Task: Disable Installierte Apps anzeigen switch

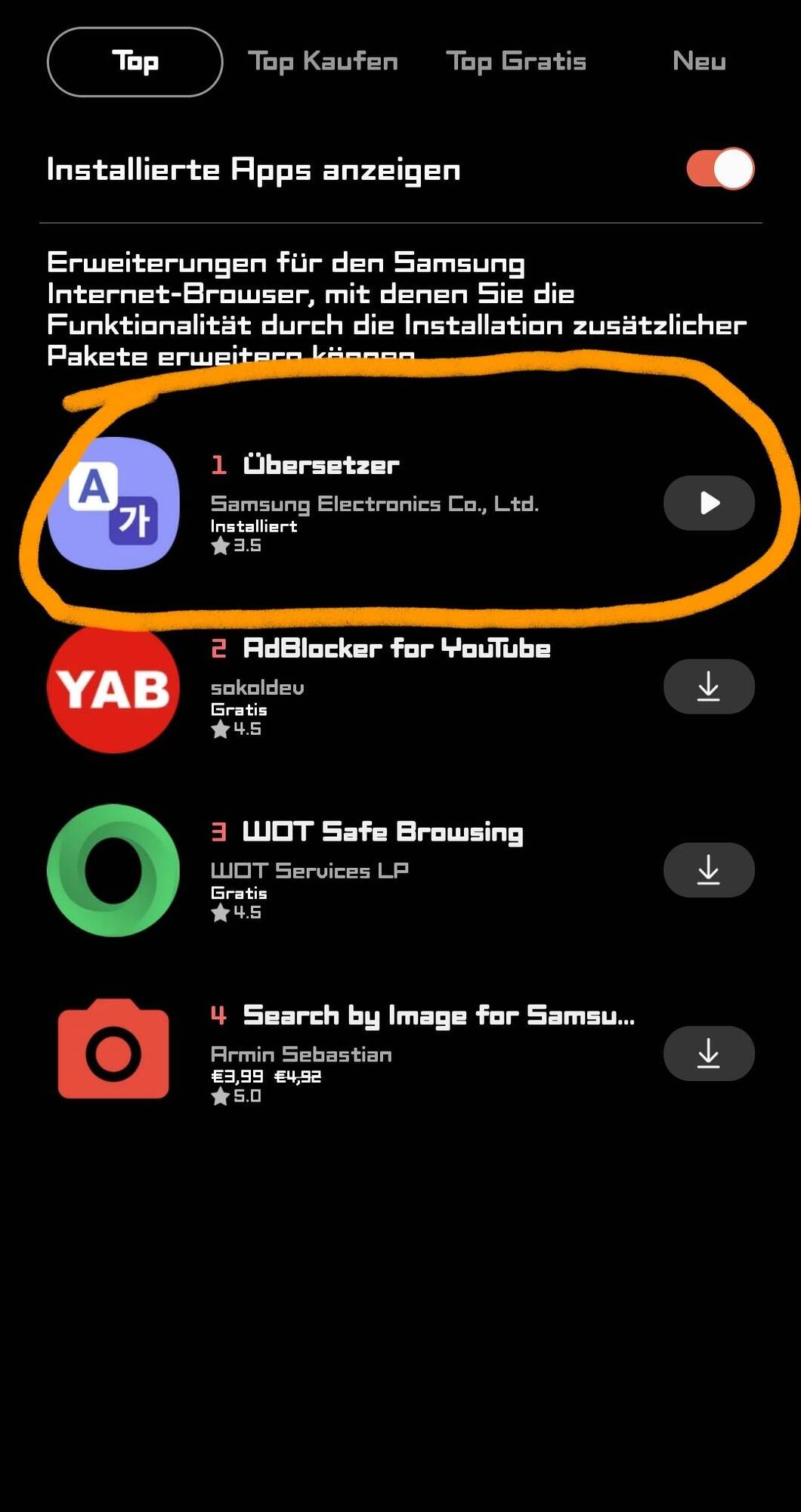Action: coord(719,169)
